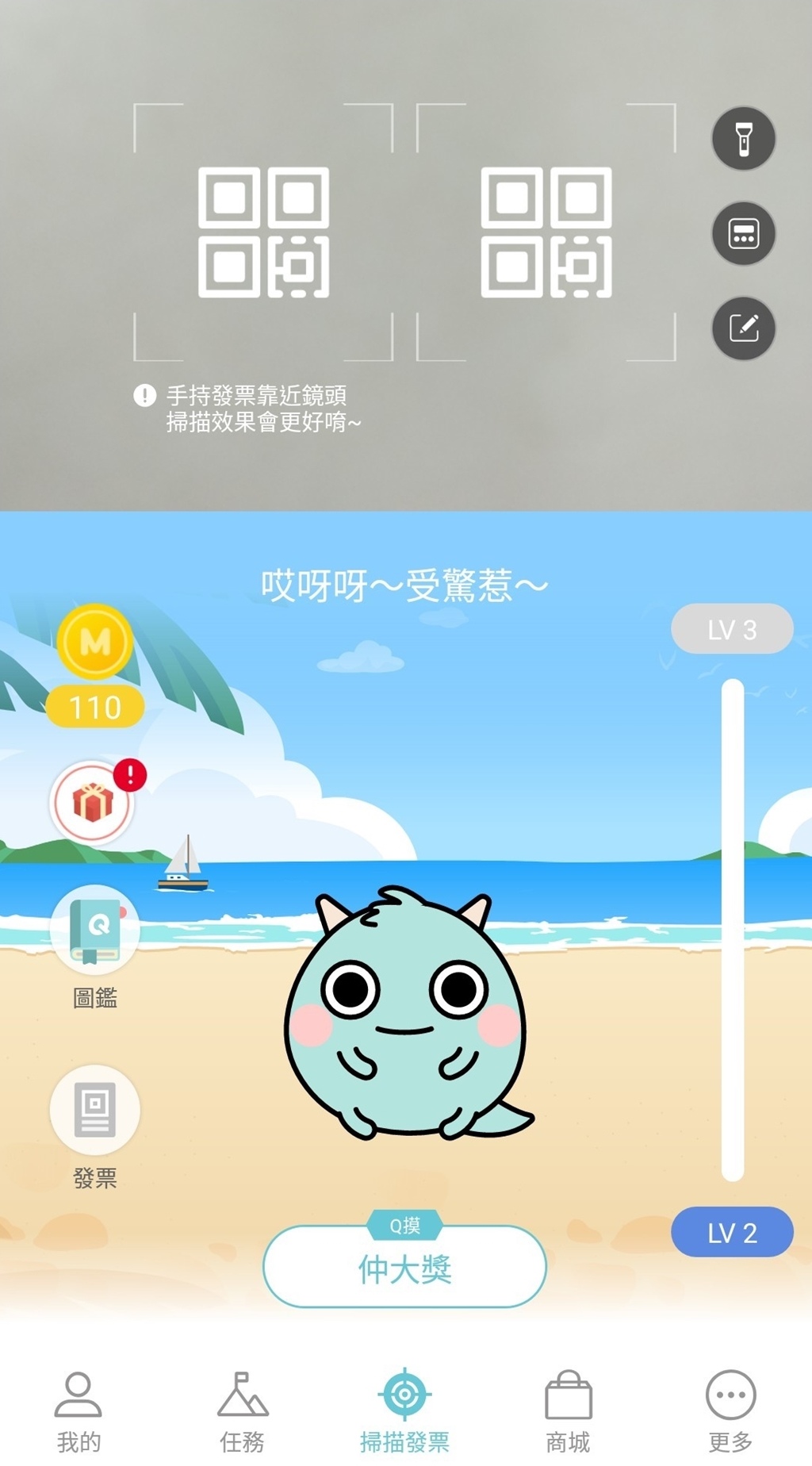Viewport: 812px width, 1466px height.
Task: Open the M coin balance
Action: (95, 666)
